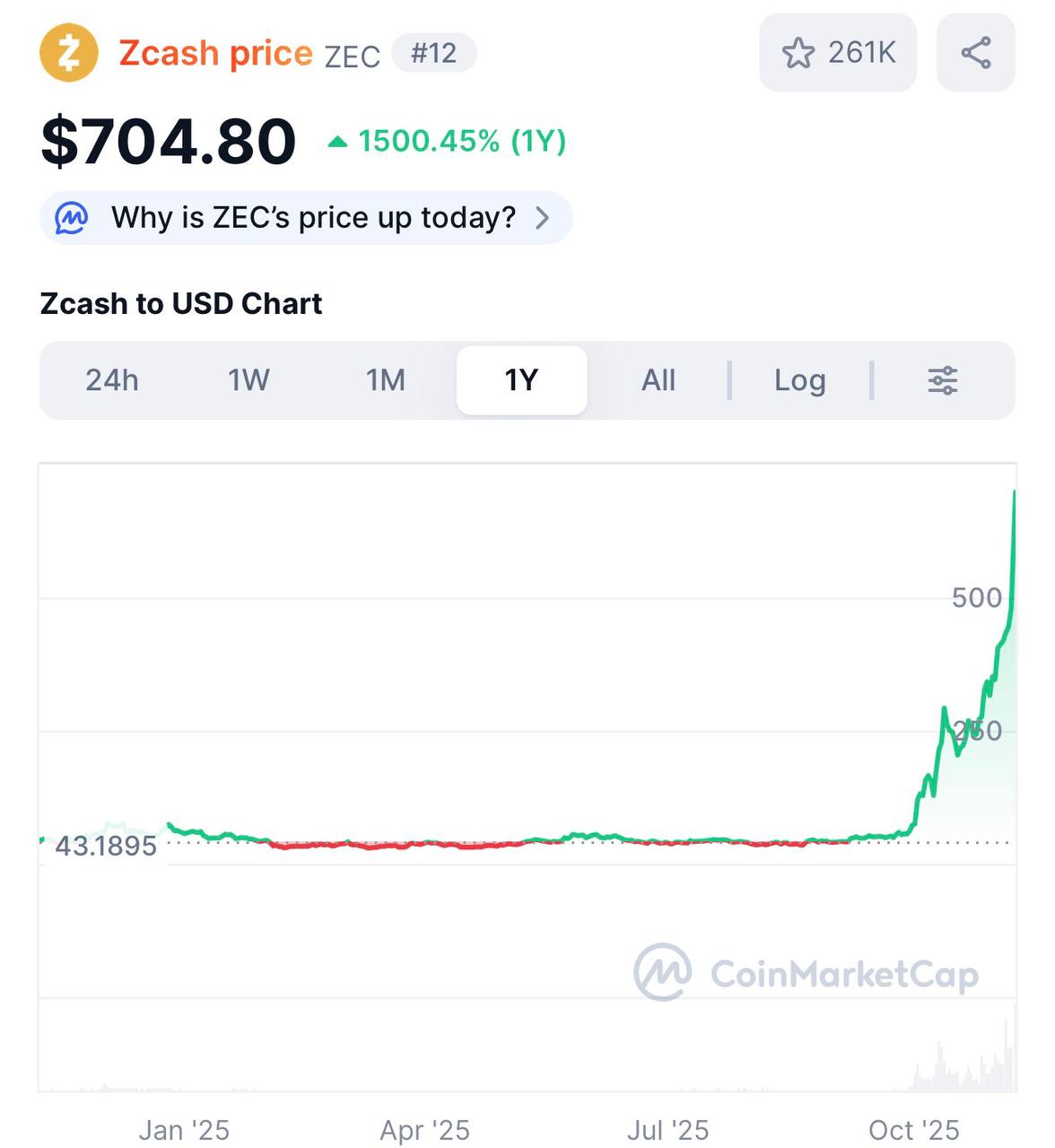Open the 1M timeframe selector
Screen dimensions: 1055x1148
point(384,380)
